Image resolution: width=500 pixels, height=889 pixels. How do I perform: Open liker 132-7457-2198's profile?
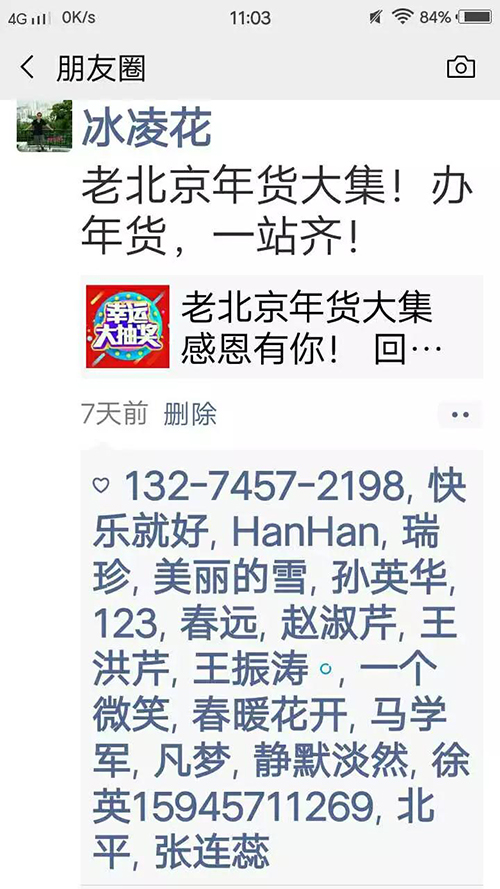[262, 486]
